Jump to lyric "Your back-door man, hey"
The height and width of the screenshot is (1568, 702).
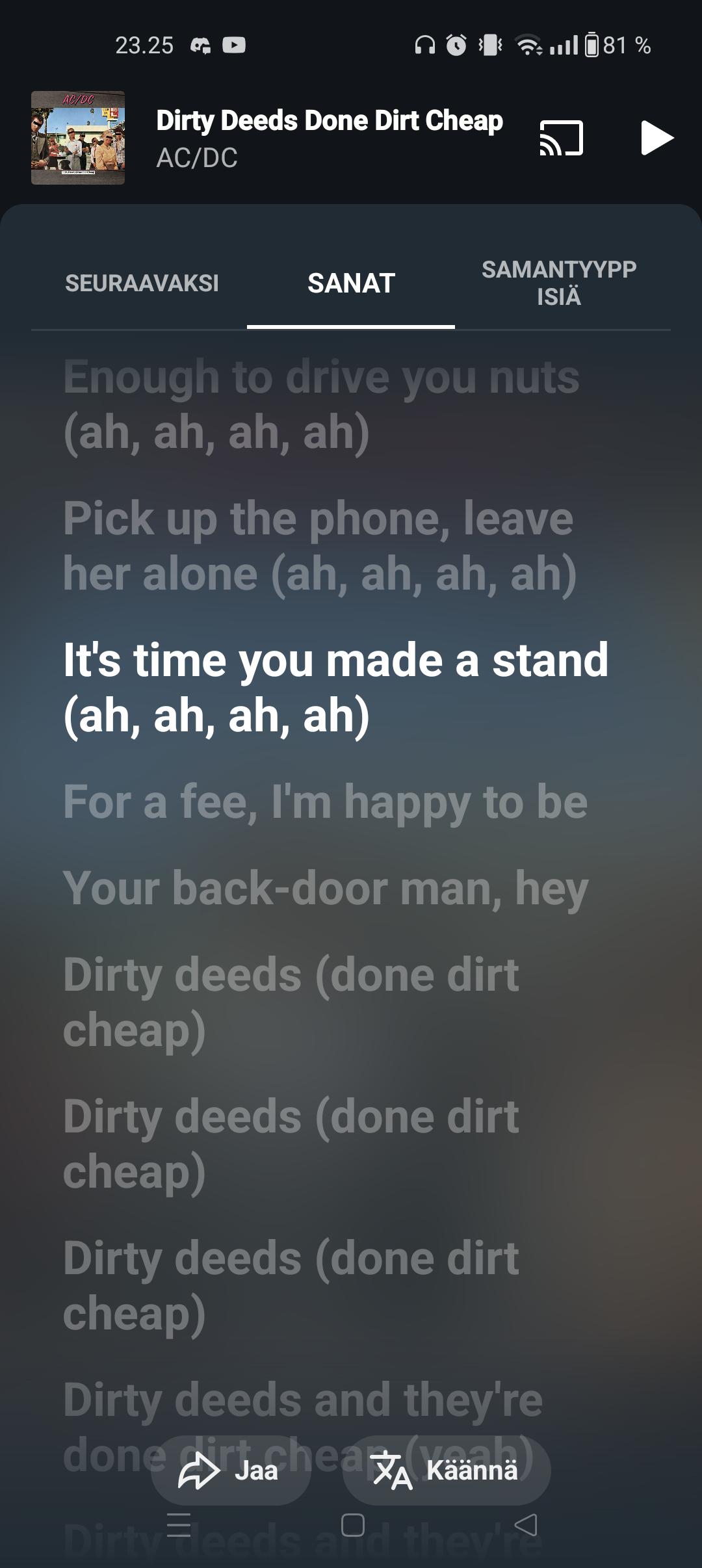[x=325, y=888]
